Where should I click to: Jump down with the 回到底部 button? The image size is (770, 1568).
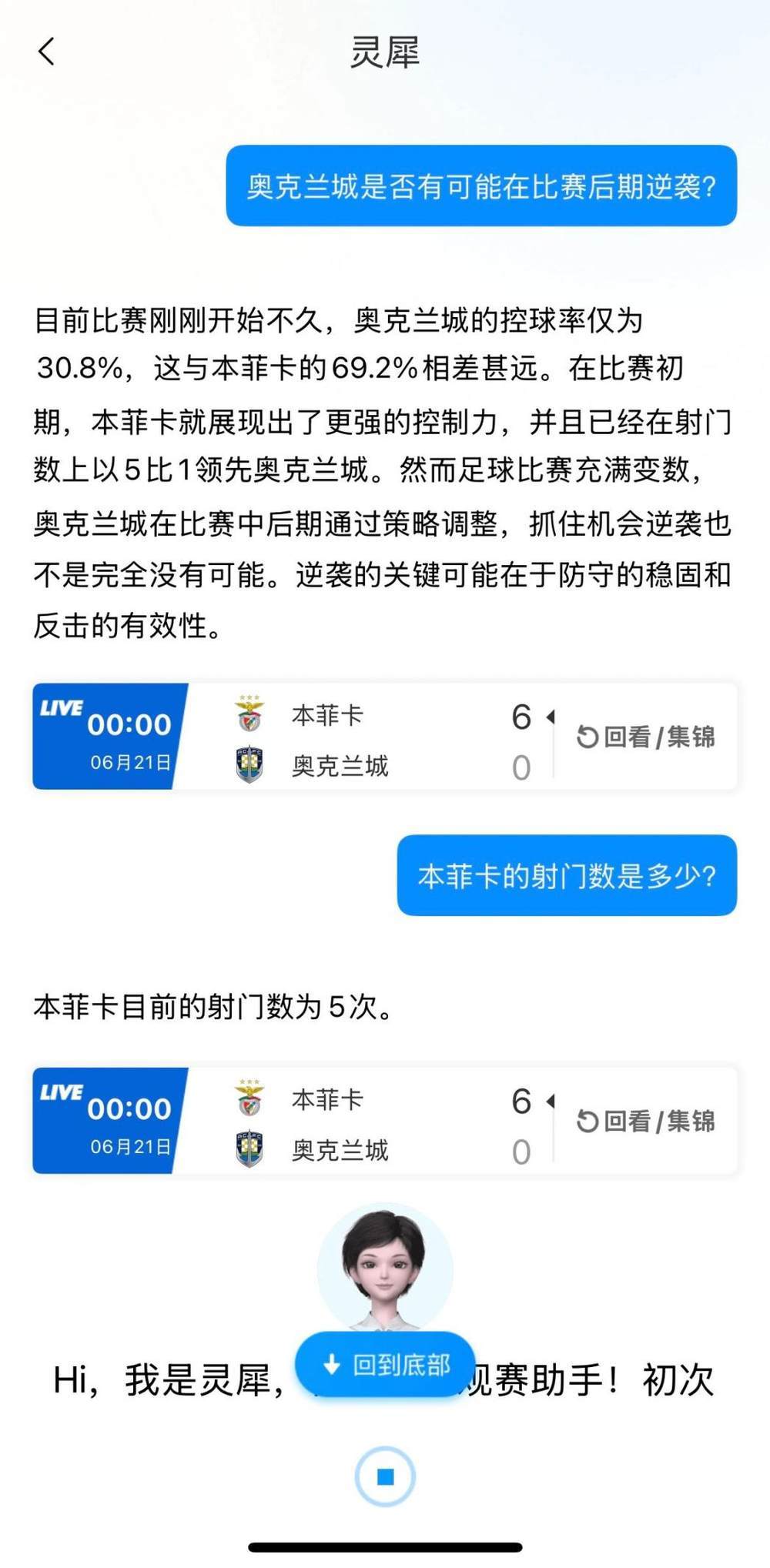pos(386,1365)
